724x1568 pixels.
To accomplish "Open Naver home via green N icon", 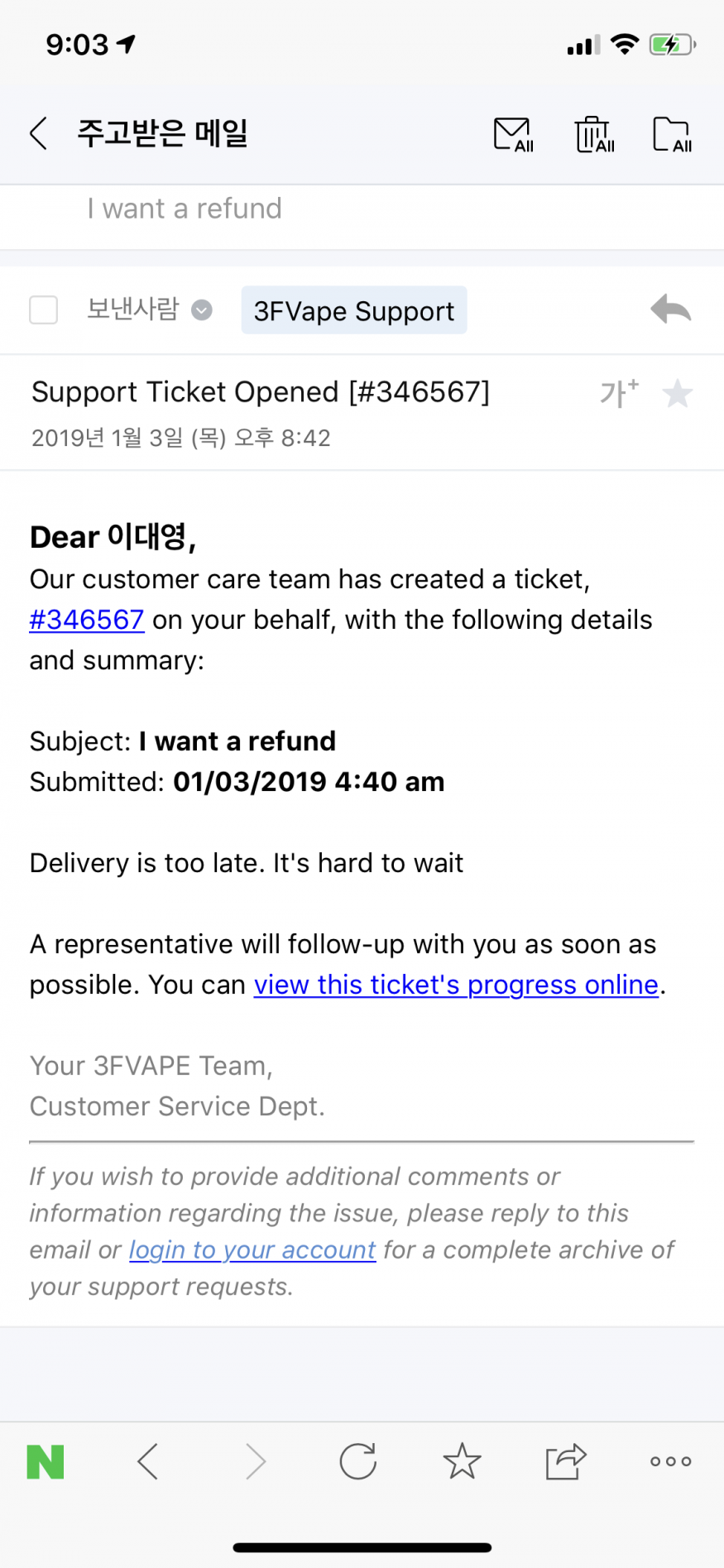I will click(46, 1462).
